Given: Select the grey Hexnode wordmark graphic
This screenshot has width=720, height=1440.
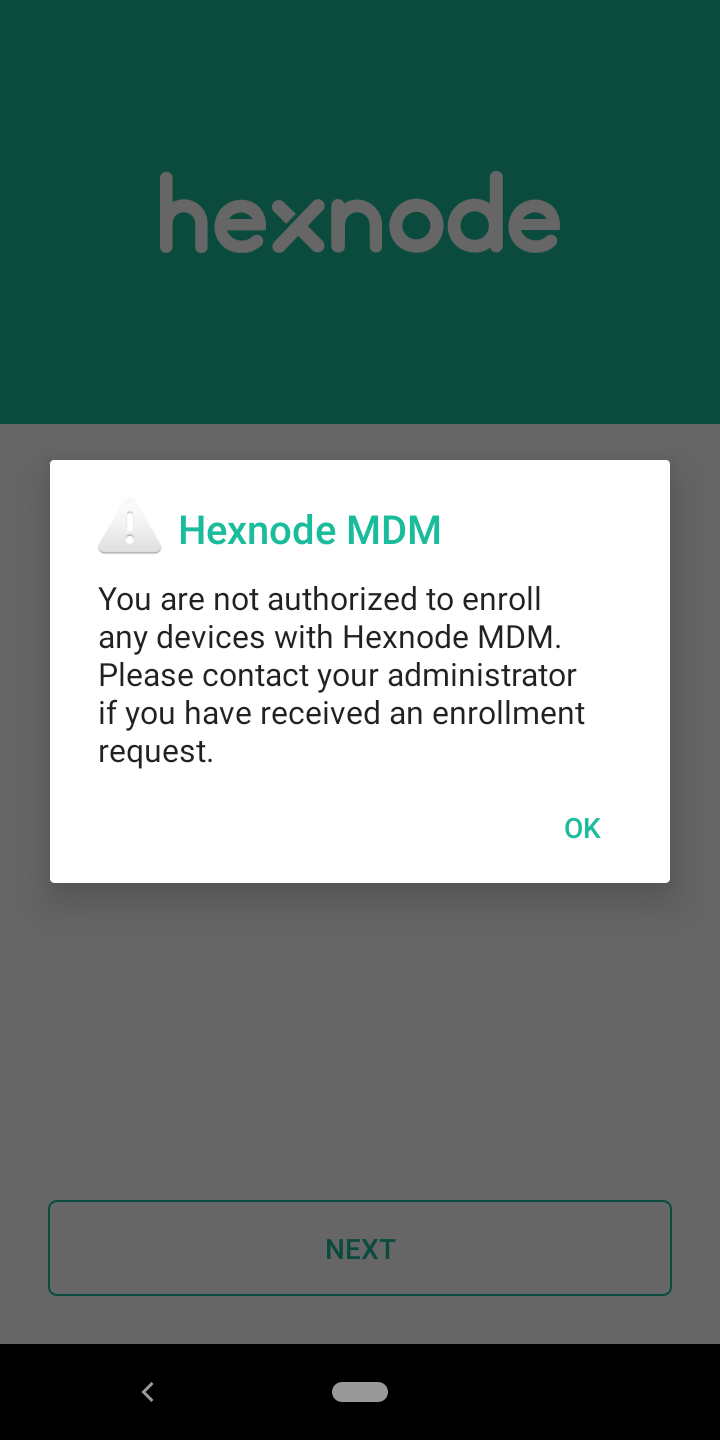Looking at the screenshot, I should tap(360, 213).
